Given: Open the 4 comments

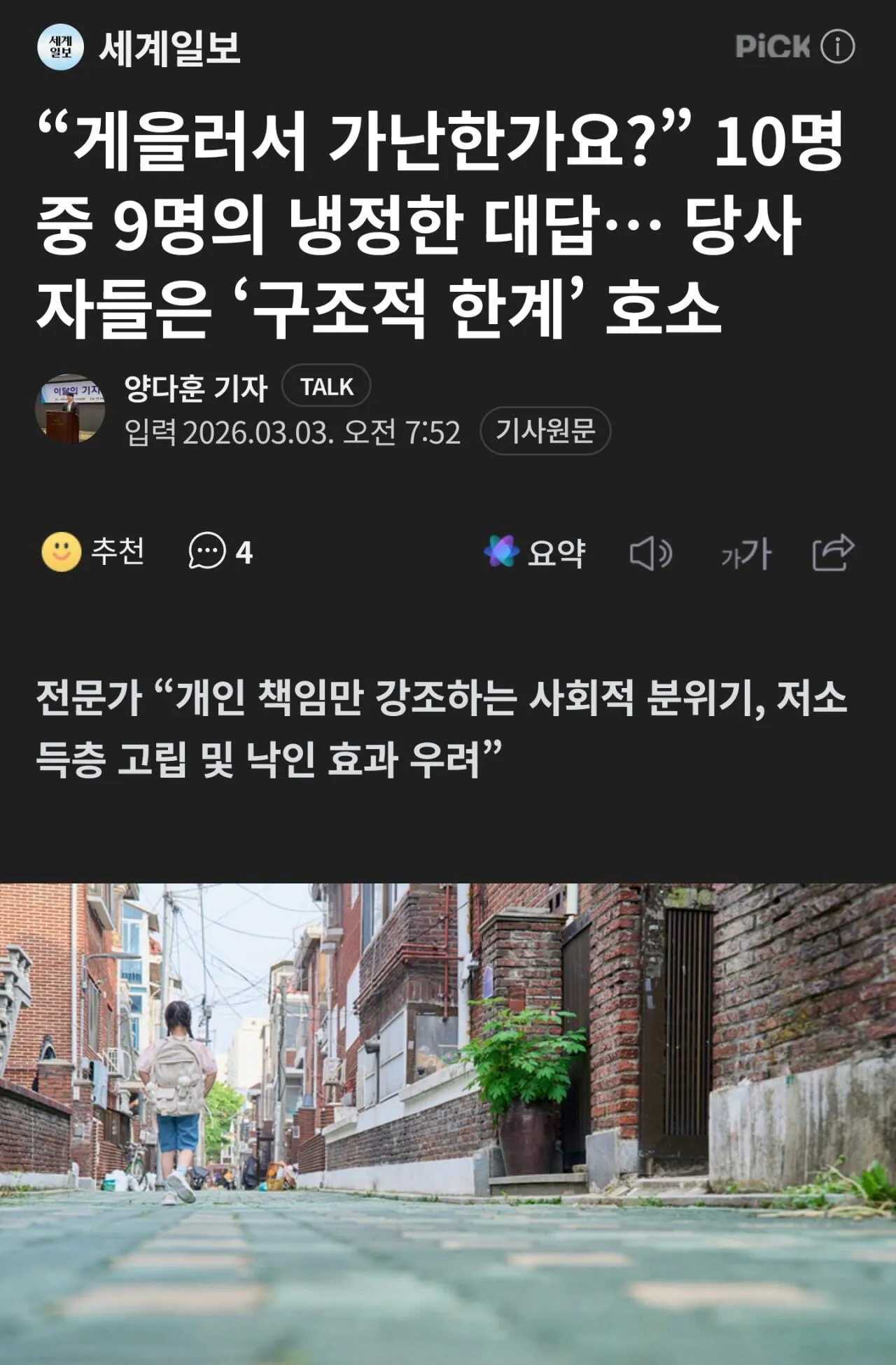Looking at the screenshot, I should (220, 552).
